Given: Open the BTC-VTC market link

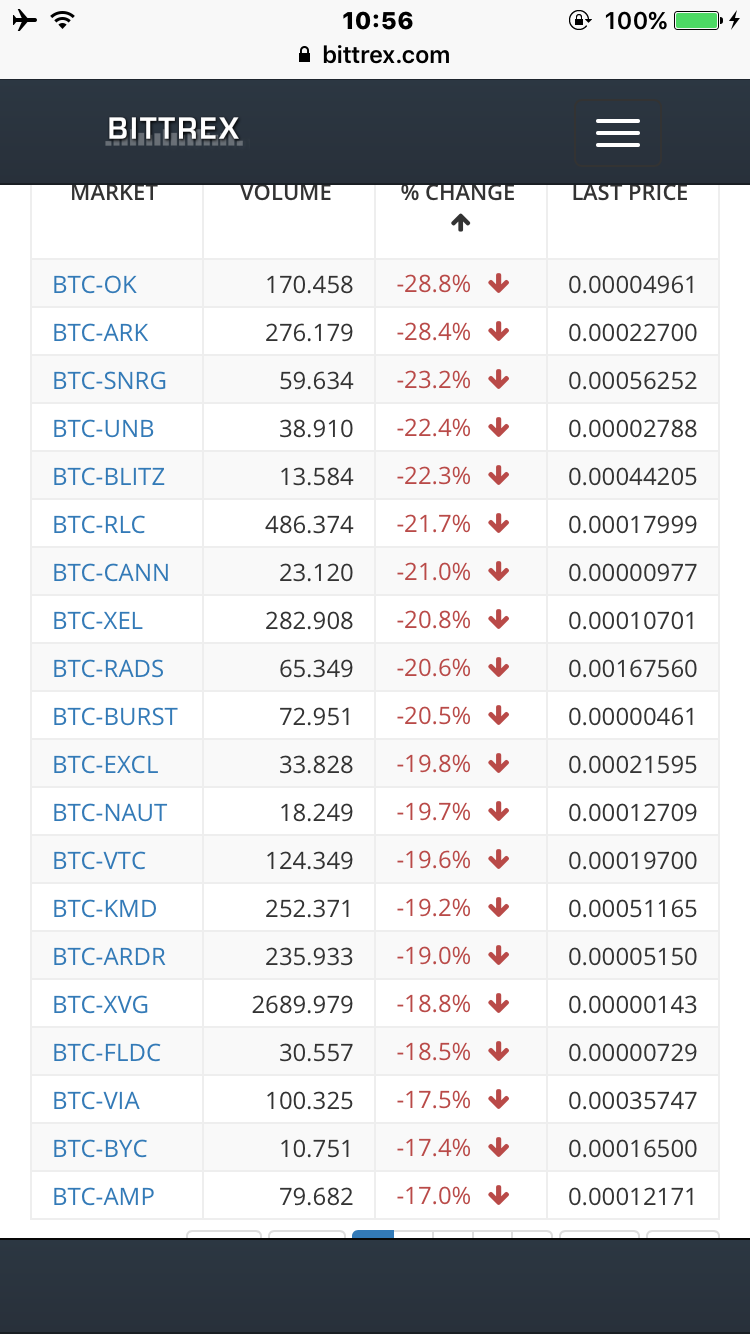Looking at the screenshot, I should click(x=100, y=861).
